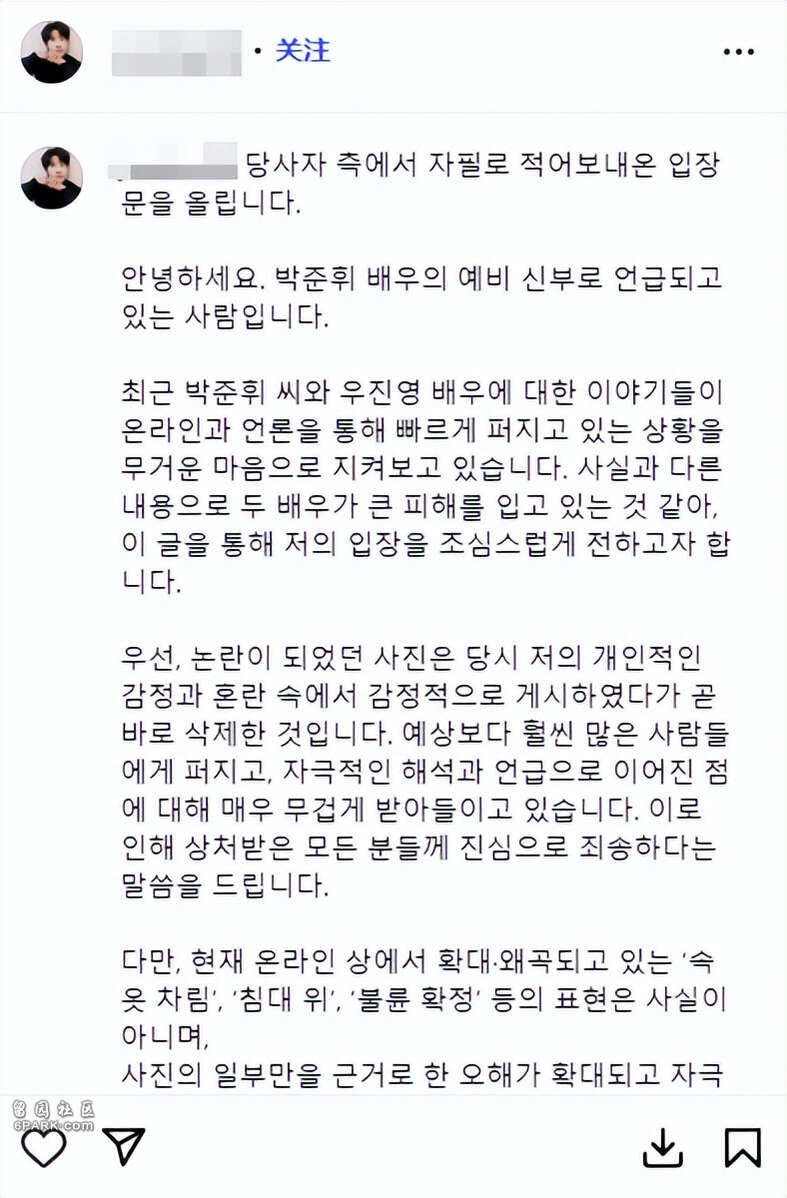
Task: Like this post with the heart icon
Action: pyautogui.click(x=44, y=1147)
